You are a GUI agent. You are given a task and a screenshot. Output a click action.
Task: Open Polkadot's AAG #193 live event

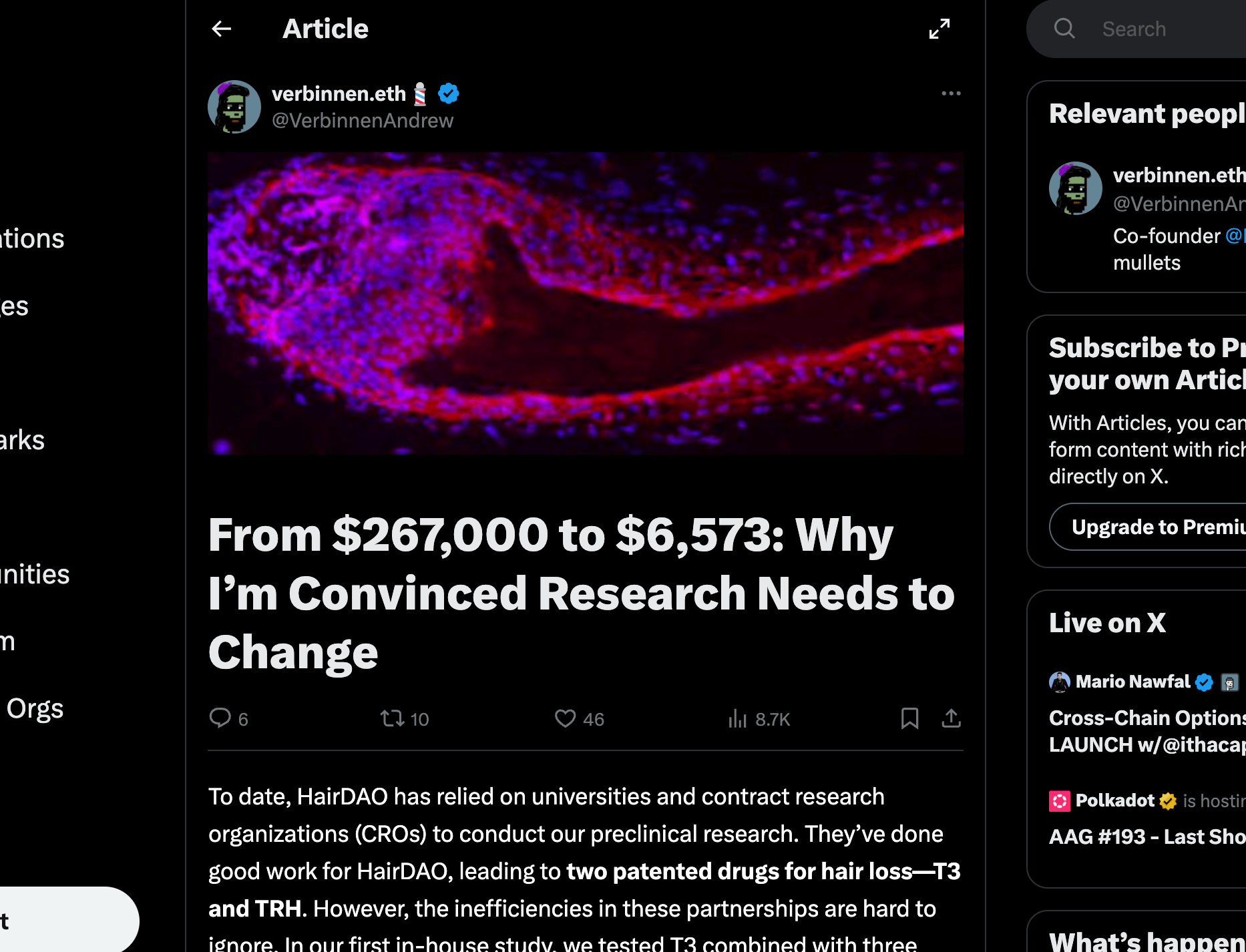tap(1146, 836)
